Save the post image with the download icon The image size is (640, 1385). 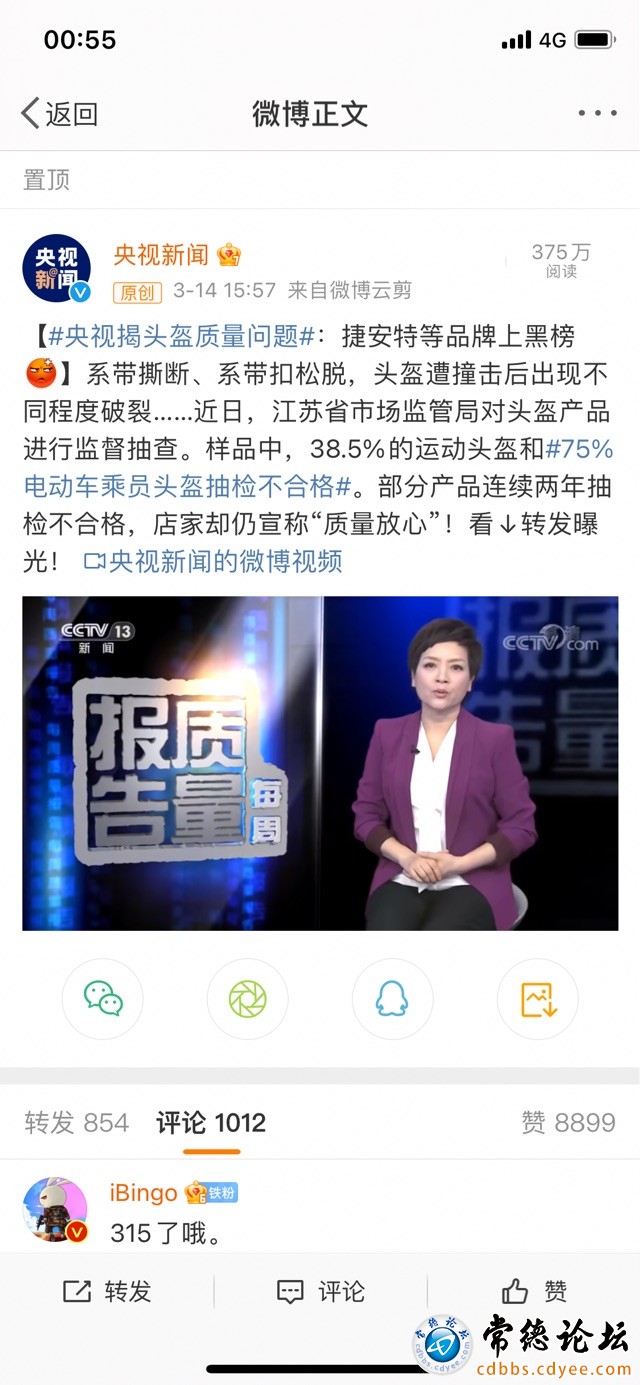[x=537, y=998]
